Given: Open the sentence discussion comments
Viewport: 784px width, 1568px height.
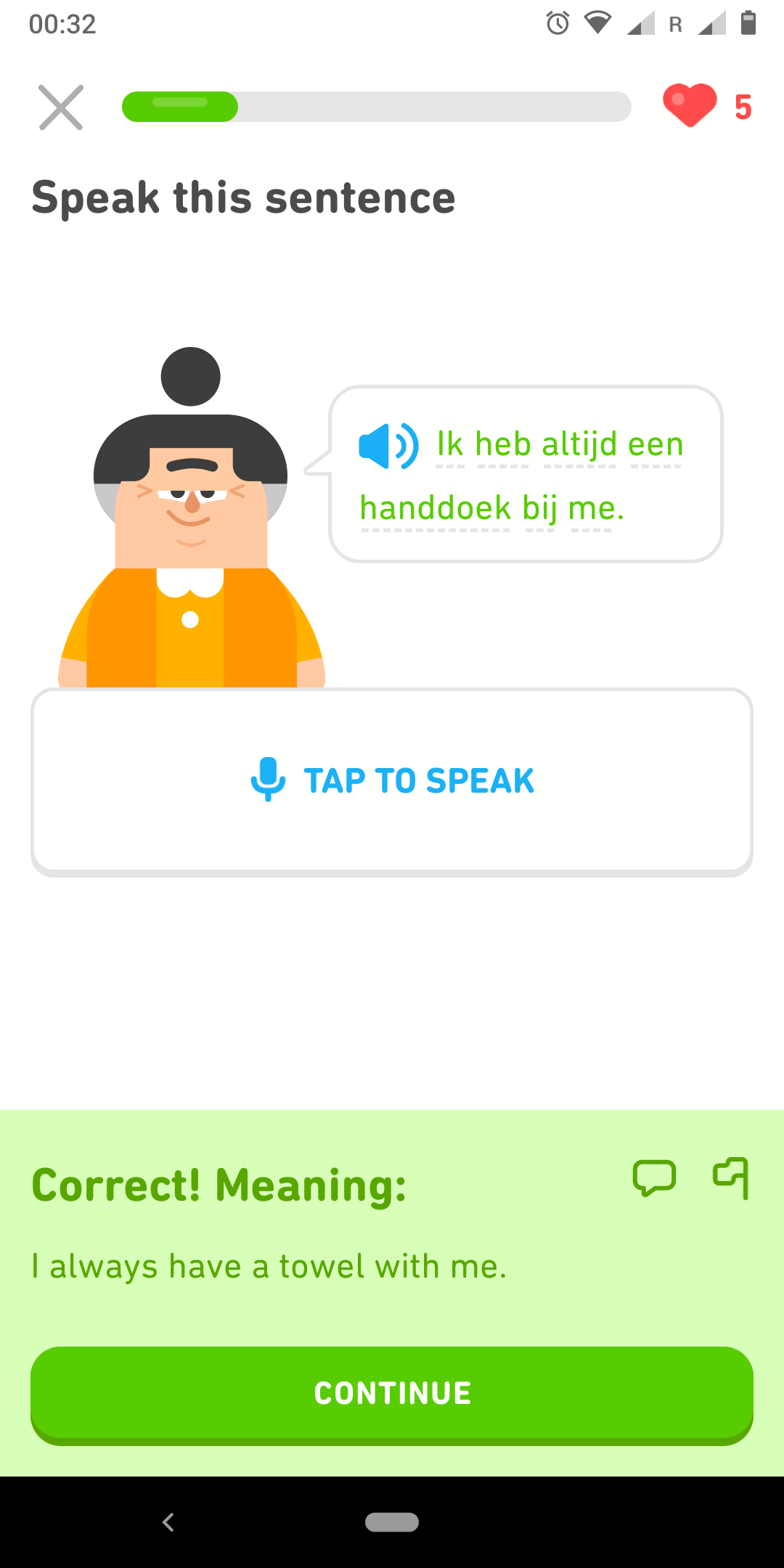Looking at the screenshot, I should click(x=655, y=1177).
